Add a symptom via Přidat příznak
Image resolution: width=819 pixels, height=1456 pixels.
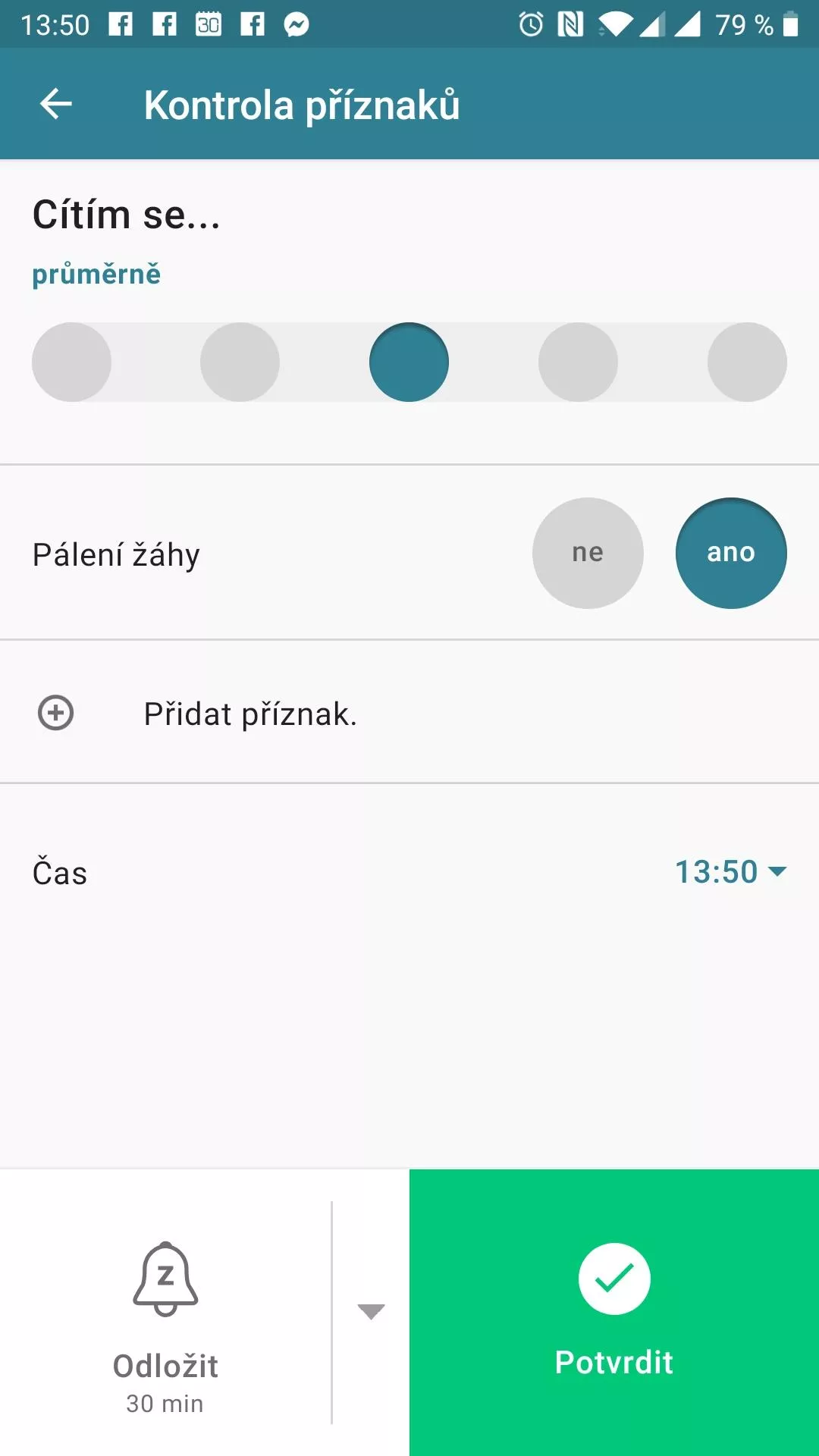pos(409,713)
